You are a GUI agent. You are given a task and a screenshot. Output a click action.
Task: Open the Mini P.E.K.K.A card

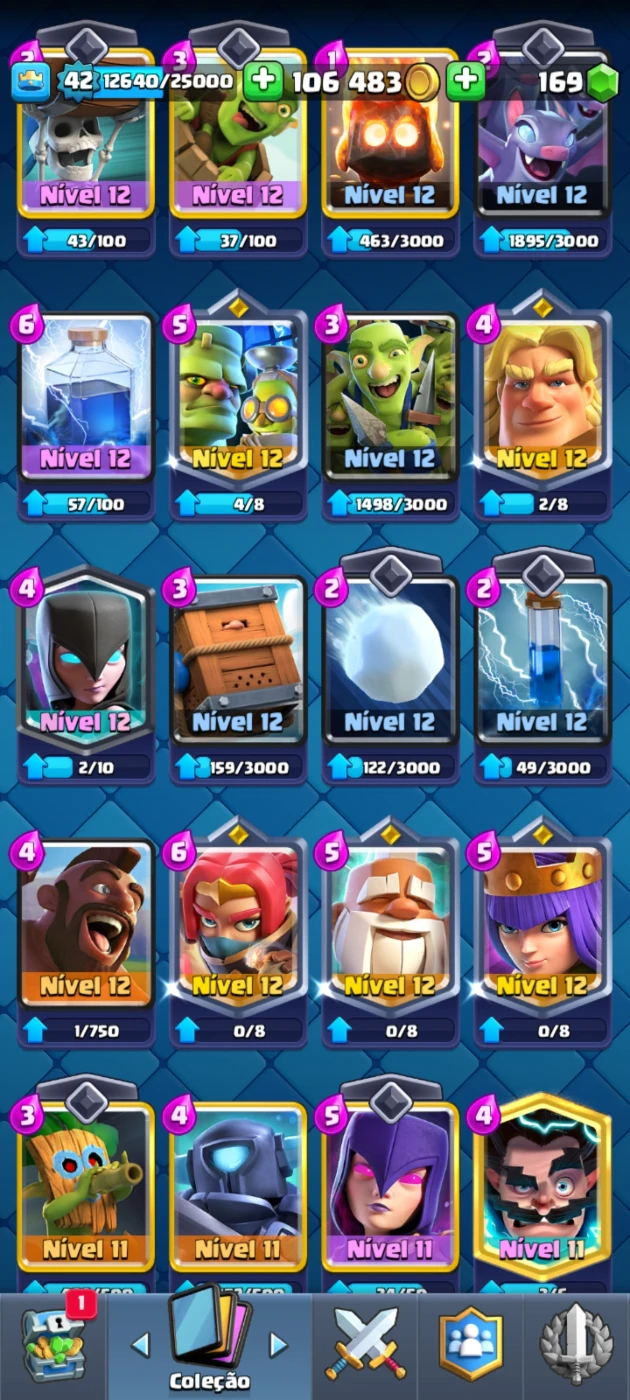238,1185
